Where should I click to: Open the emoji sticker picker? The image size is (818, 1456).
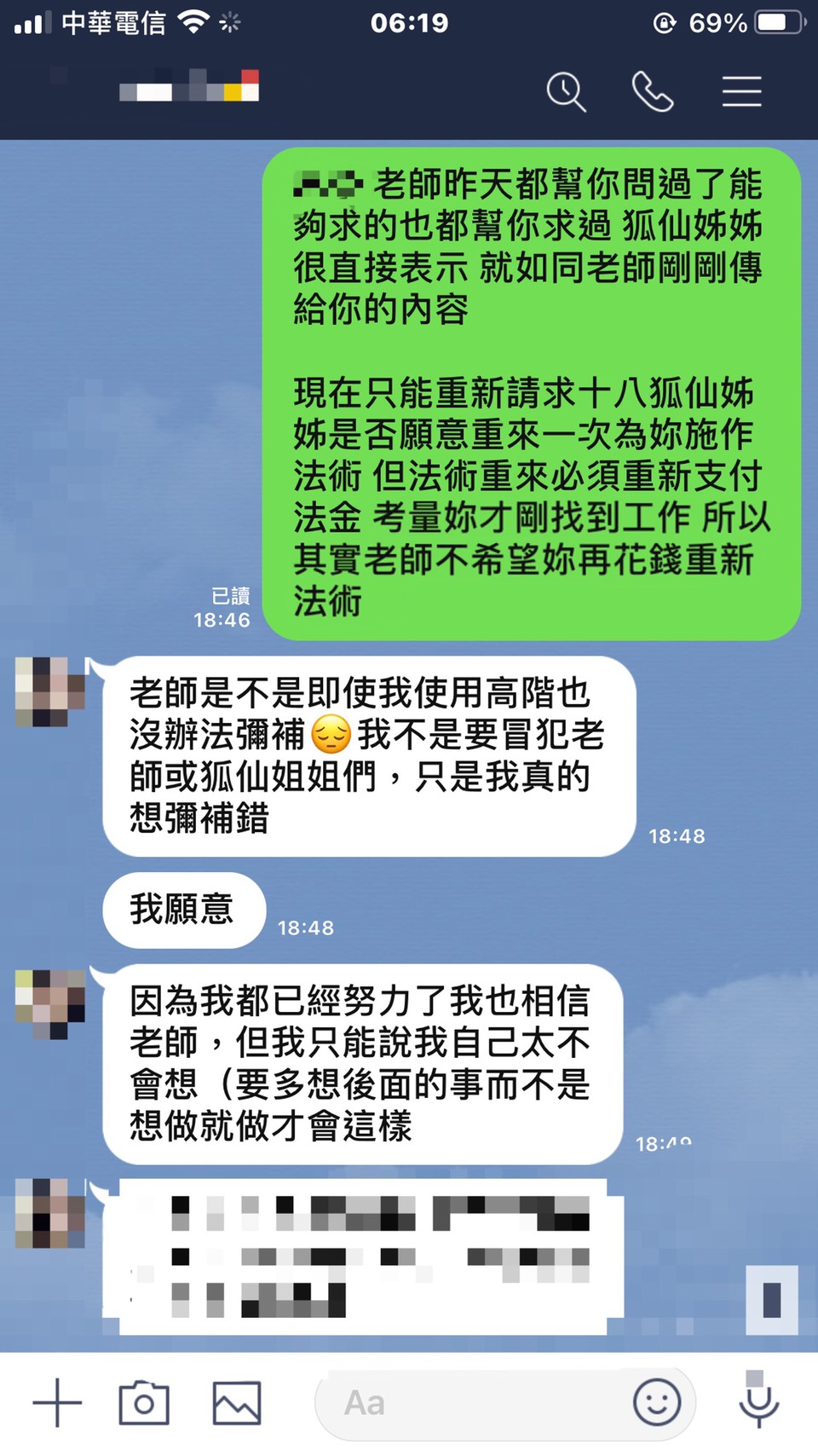[657, 1402]
